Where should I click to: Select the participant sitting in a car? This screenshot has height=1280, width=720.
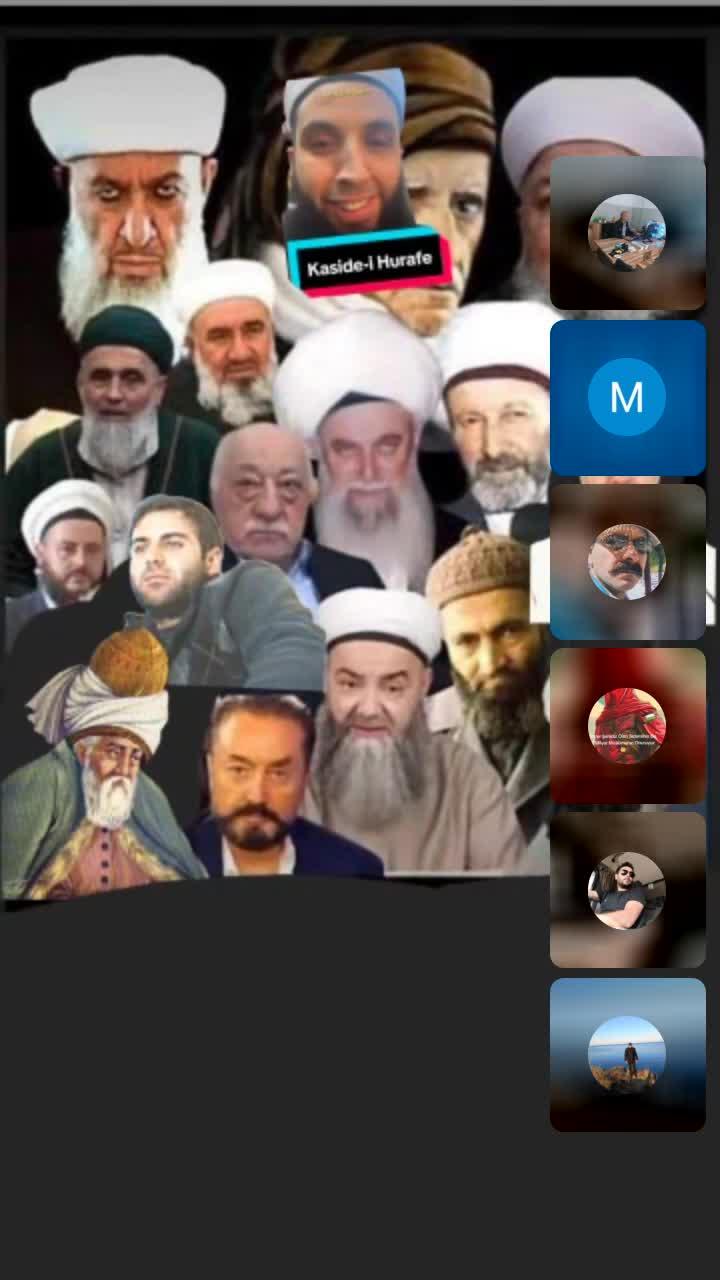[x=627, y=890]
